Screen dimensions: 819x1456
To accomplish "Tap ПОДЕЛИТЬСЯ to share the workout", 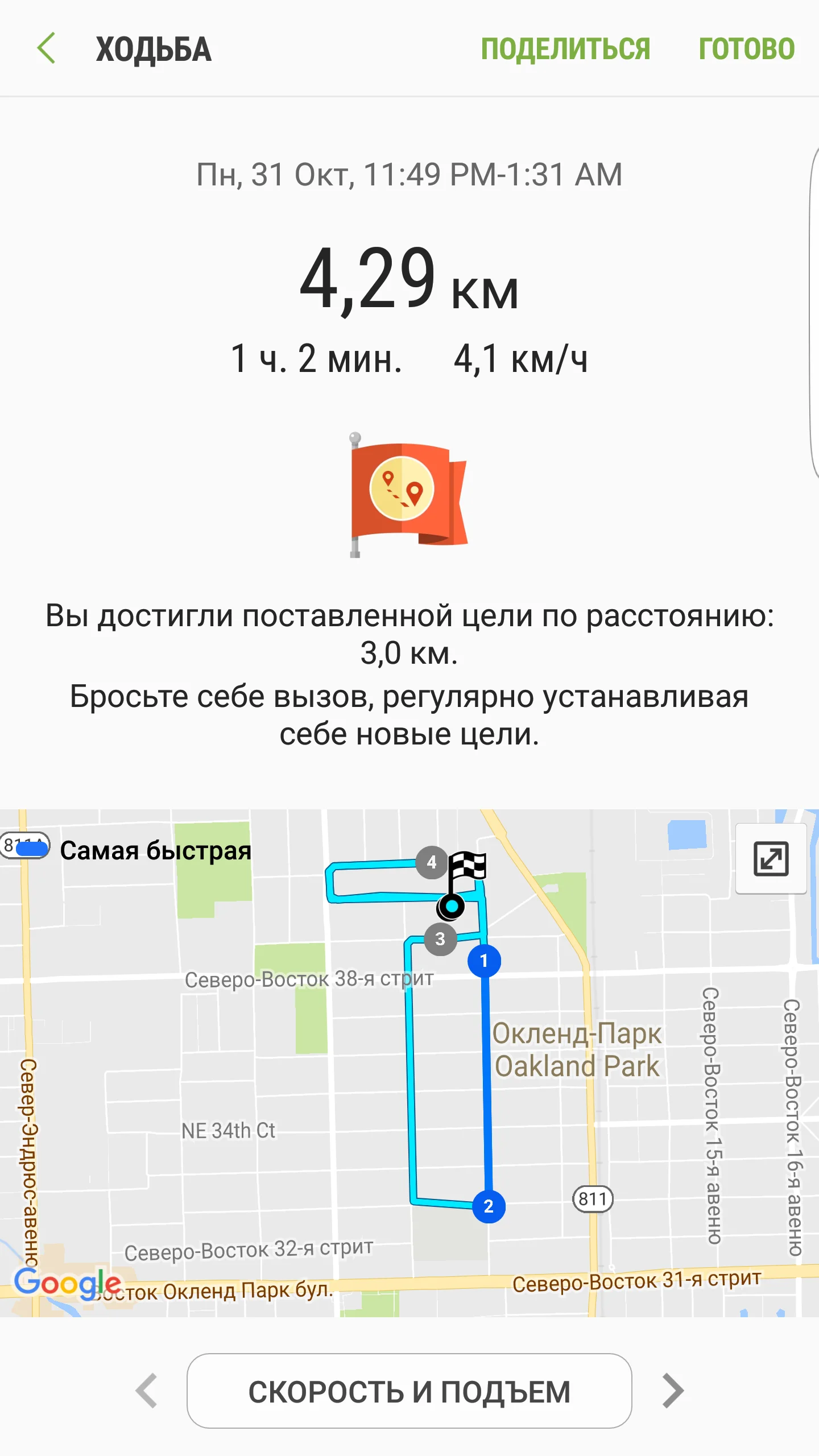I will coord(565,49).
